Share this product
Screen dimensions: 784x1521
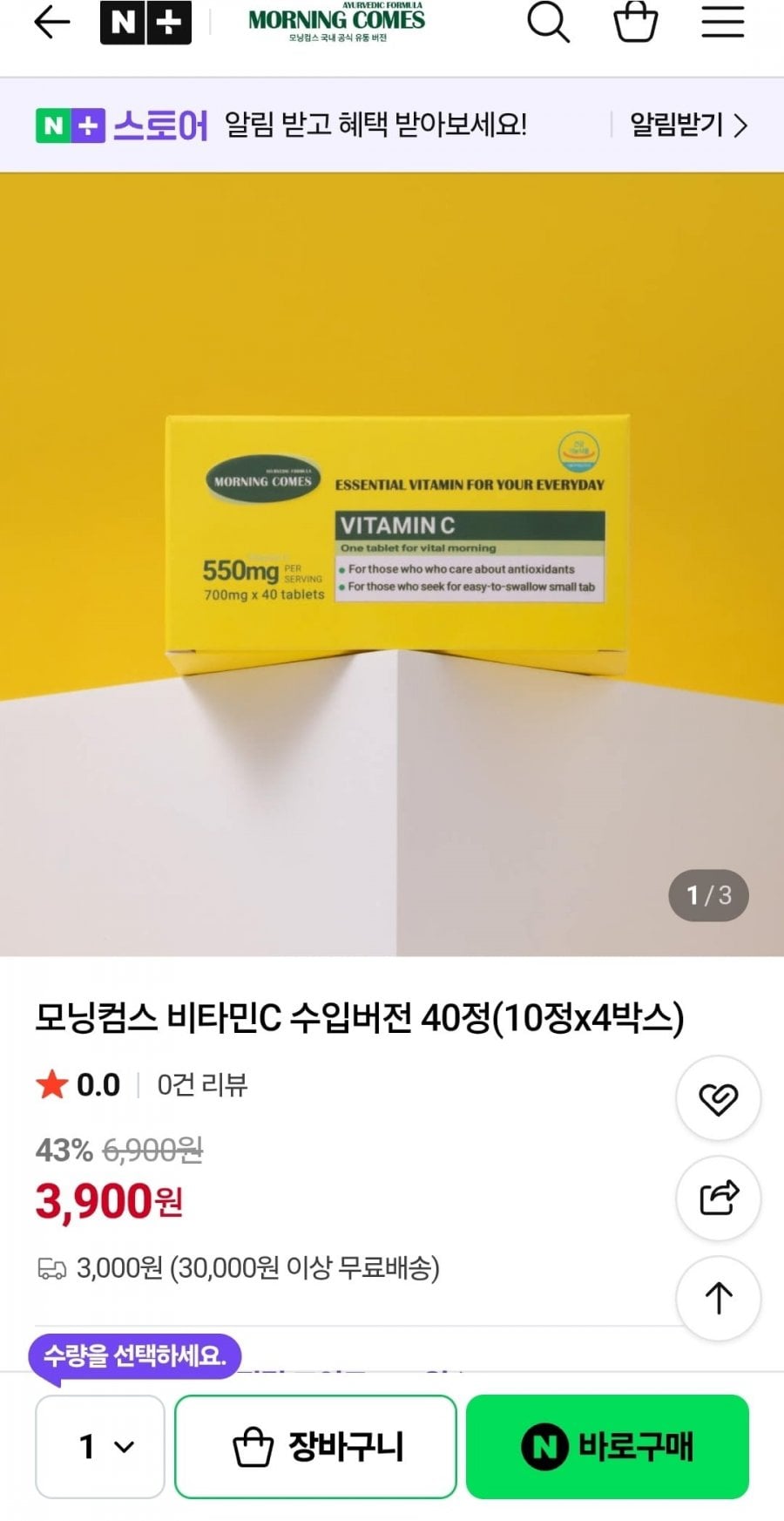[x=719, y=1198]
